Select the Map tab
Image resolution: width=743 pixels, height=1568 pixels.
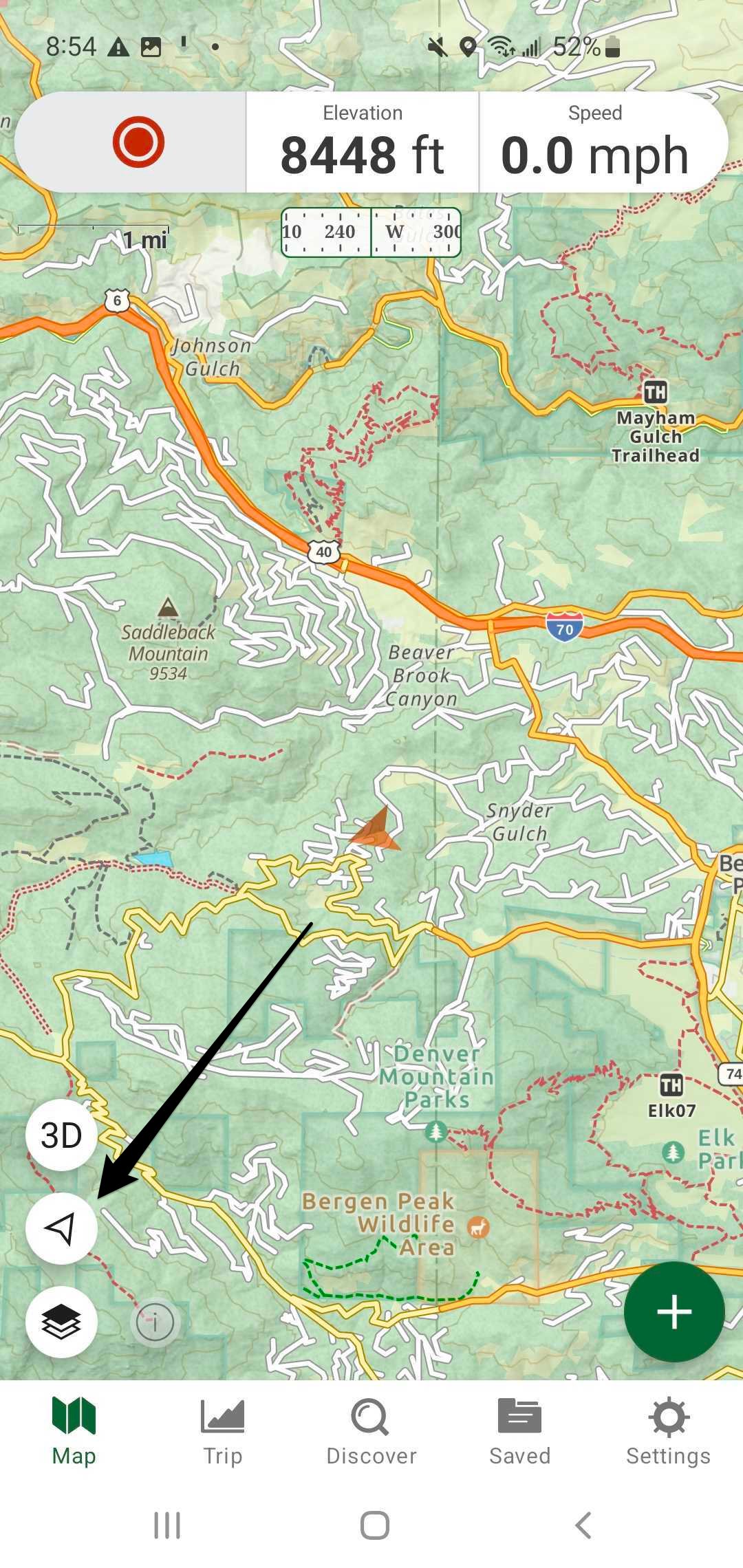[74, 1433]
